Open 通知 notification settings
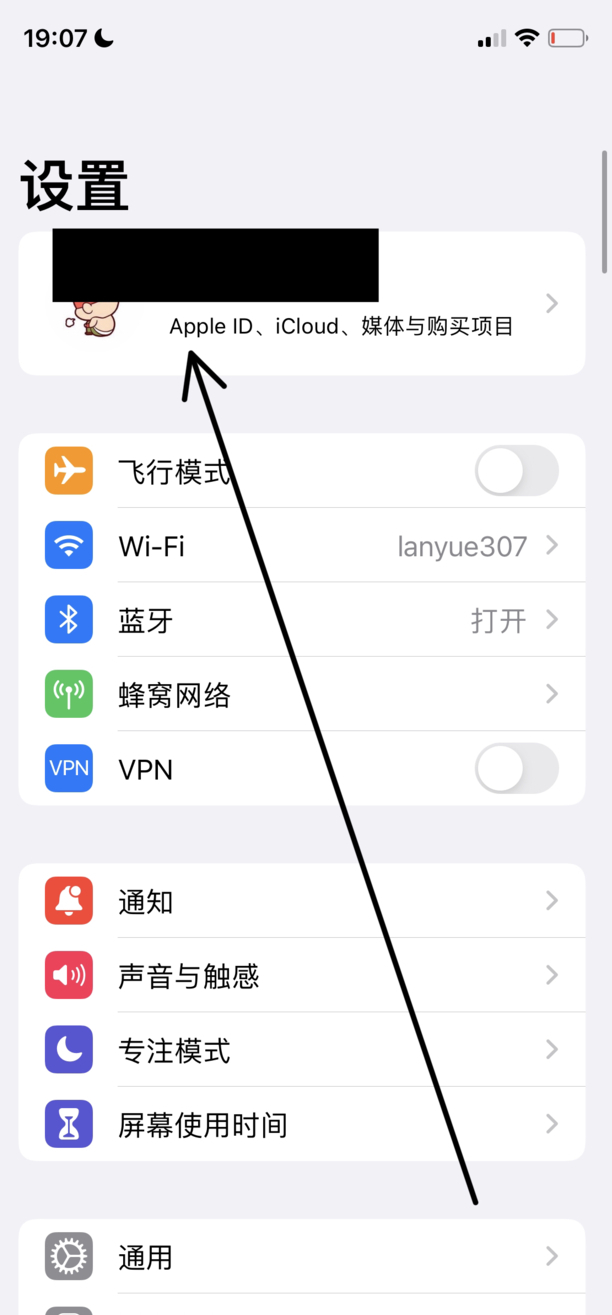 point(300,901)
